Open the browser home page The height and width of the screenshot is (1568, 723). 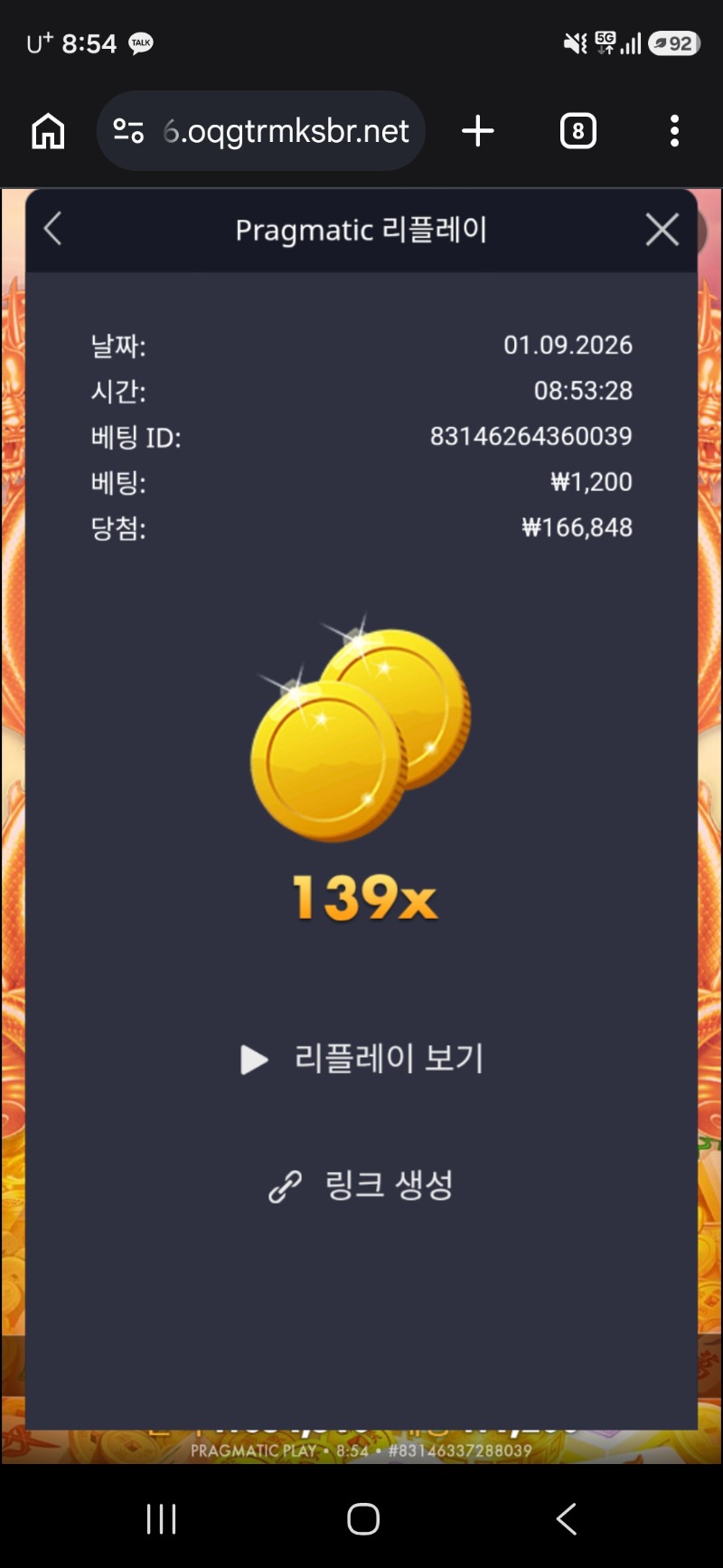(x=48, y=131)
